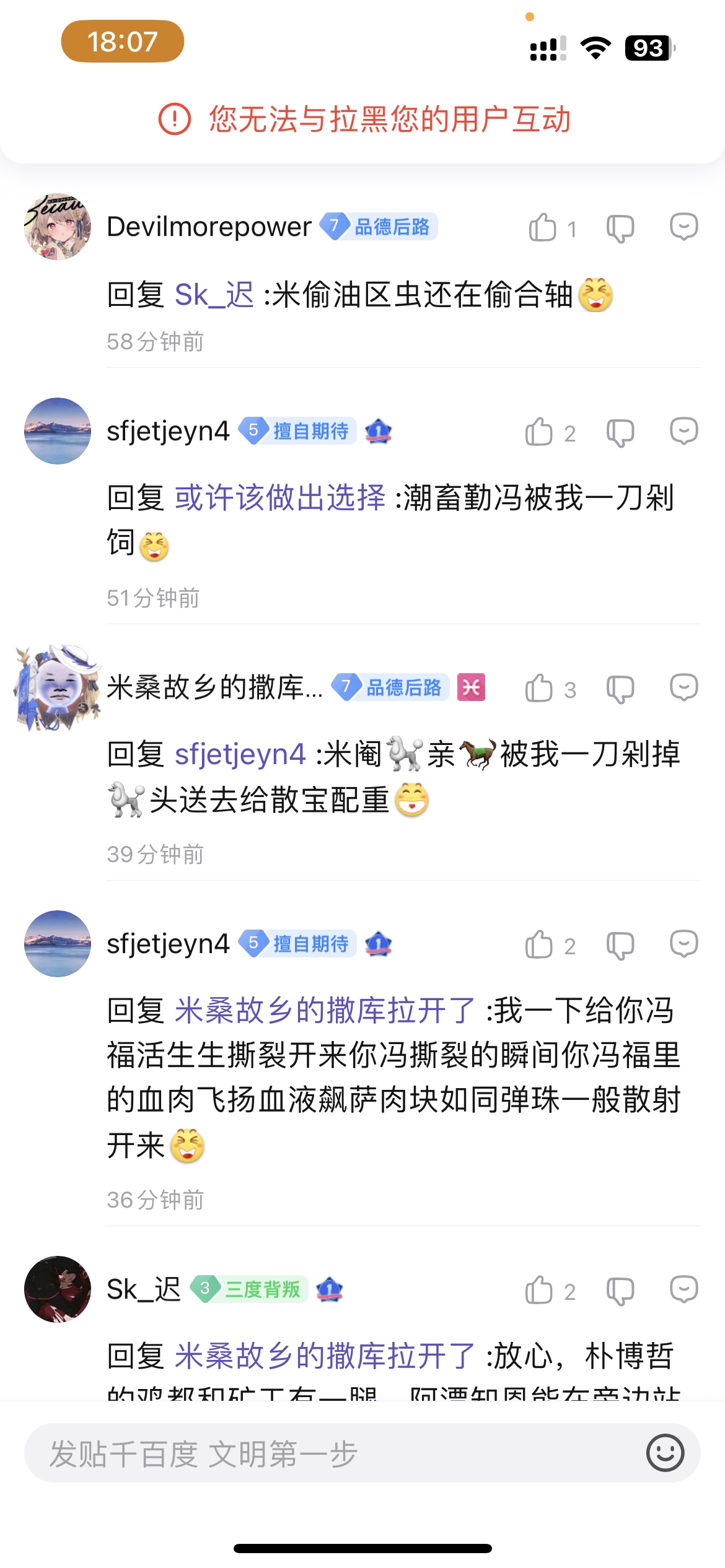
Task: Open 米桑故乡的撒库拉开了 link in 36分钟前 reply
Action: [325, 1011]
